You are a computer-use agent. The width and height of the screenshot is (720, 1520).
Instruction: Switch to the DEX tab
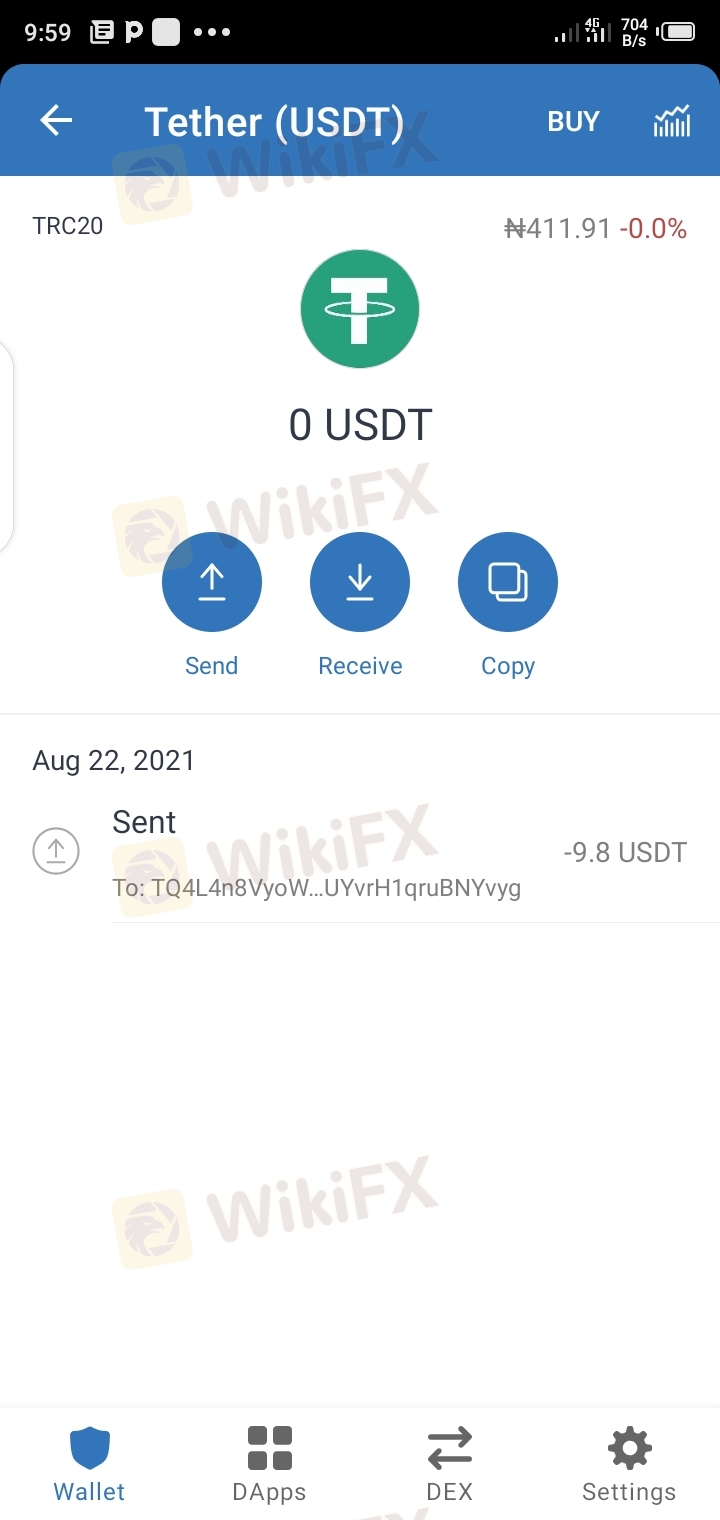tap(449, 1464)
